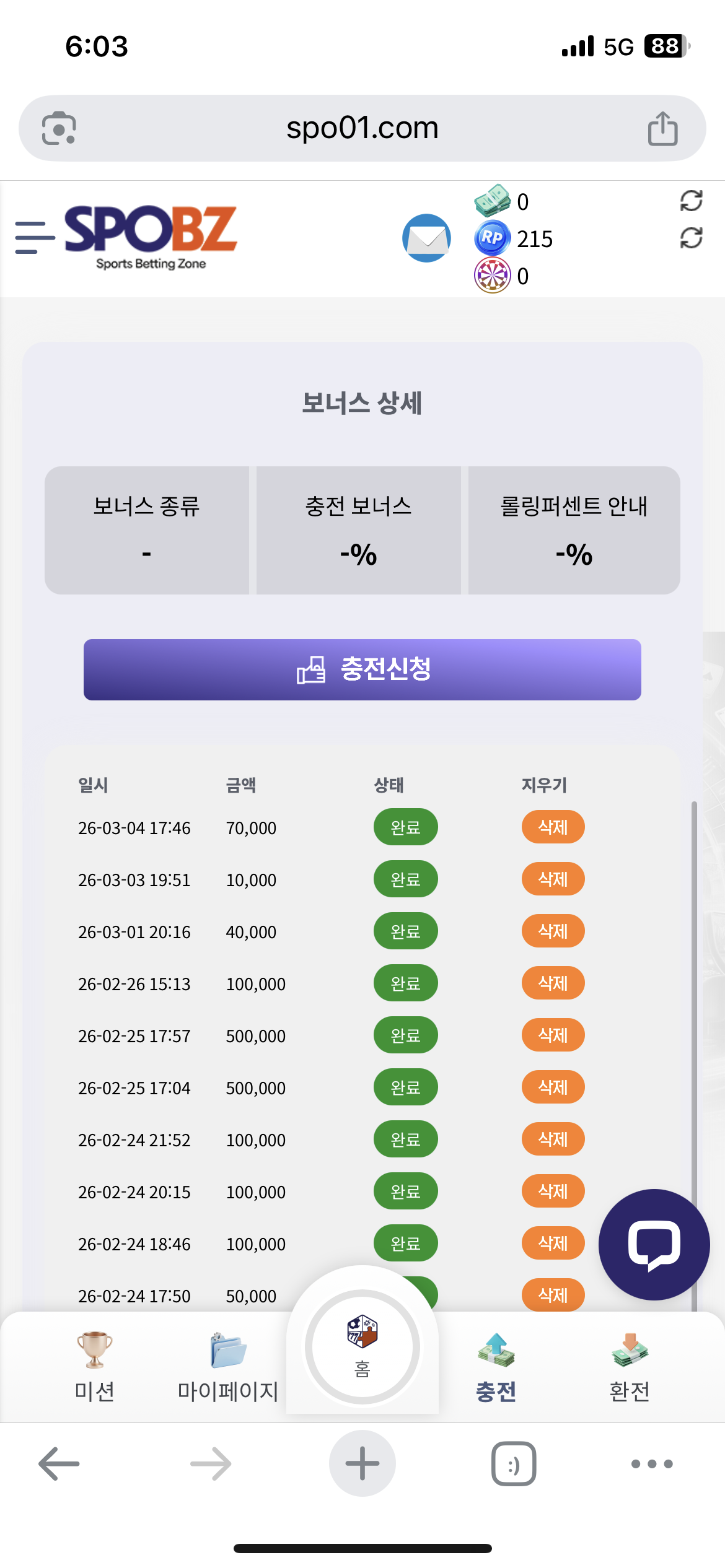
Task: Go to 마이페이지 tab
Action: [228, 1367]
